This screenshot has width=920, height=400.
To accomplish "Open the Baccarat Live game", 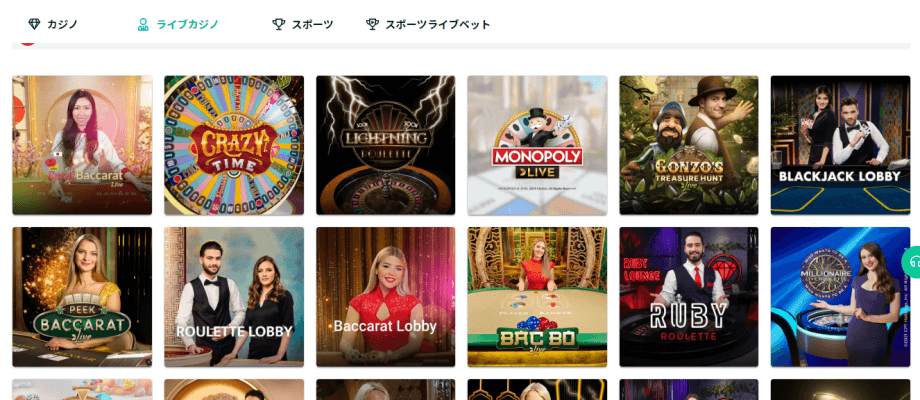I will (82, 145).
